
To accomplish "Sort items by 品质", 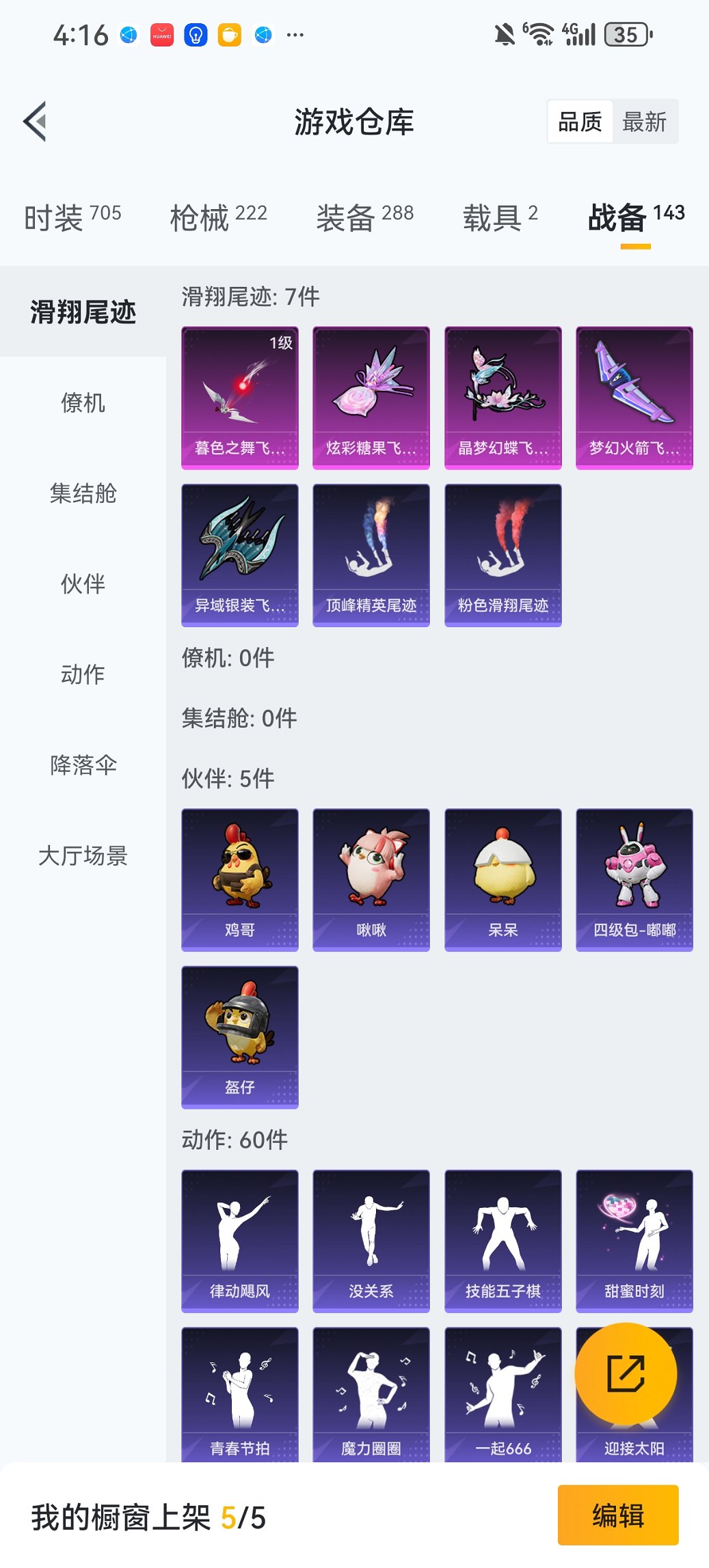I will (580, 122).
